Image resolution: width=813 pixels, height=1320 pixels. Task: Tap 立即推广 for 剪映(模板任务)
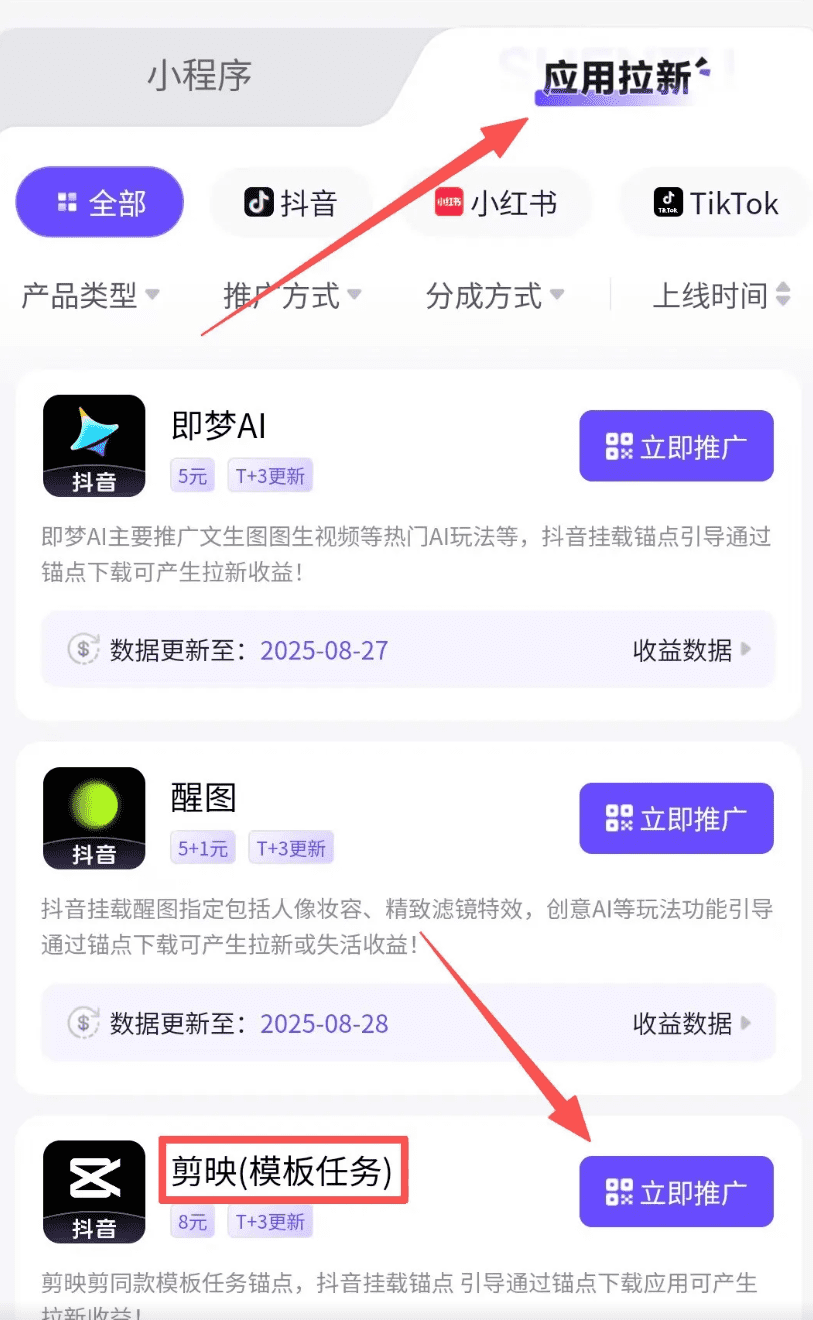[x=676, y=1191]
